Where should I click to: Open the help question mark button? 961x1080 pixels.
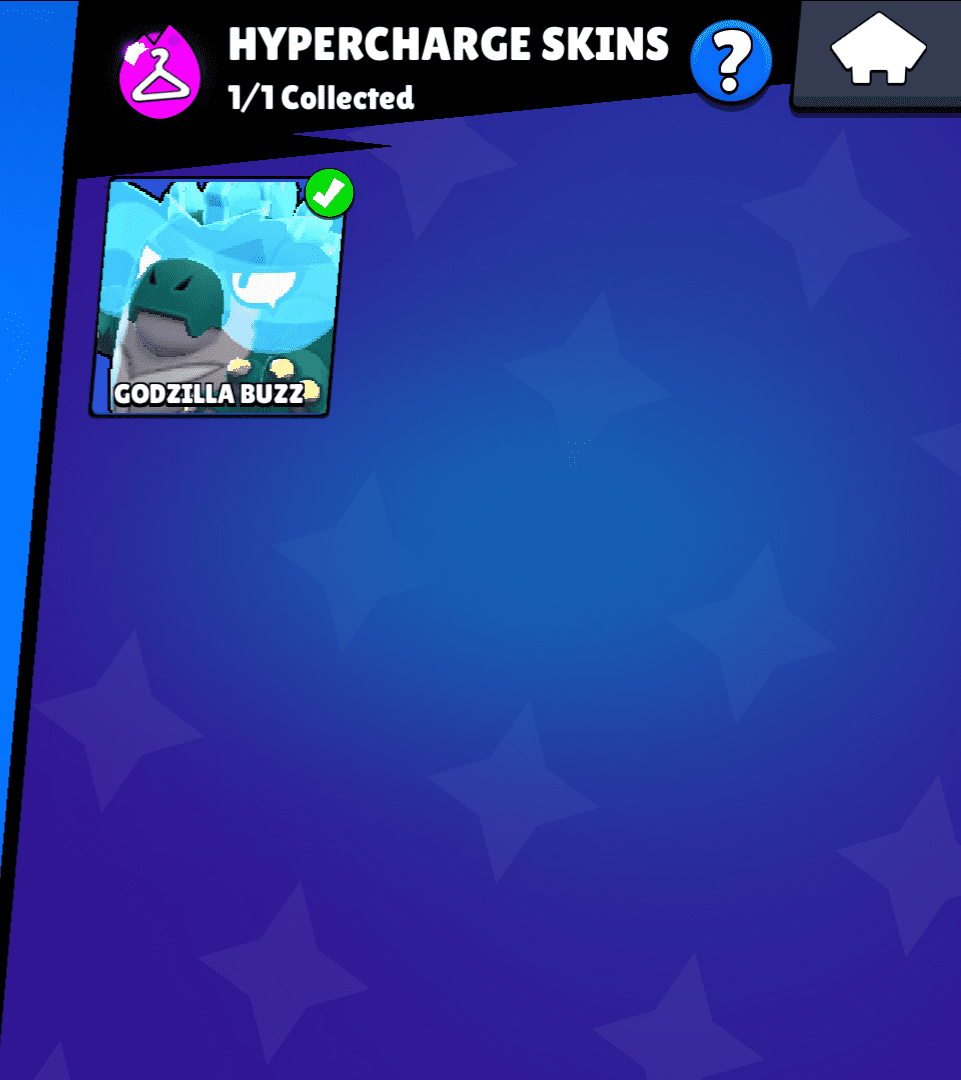pos(731,61)
